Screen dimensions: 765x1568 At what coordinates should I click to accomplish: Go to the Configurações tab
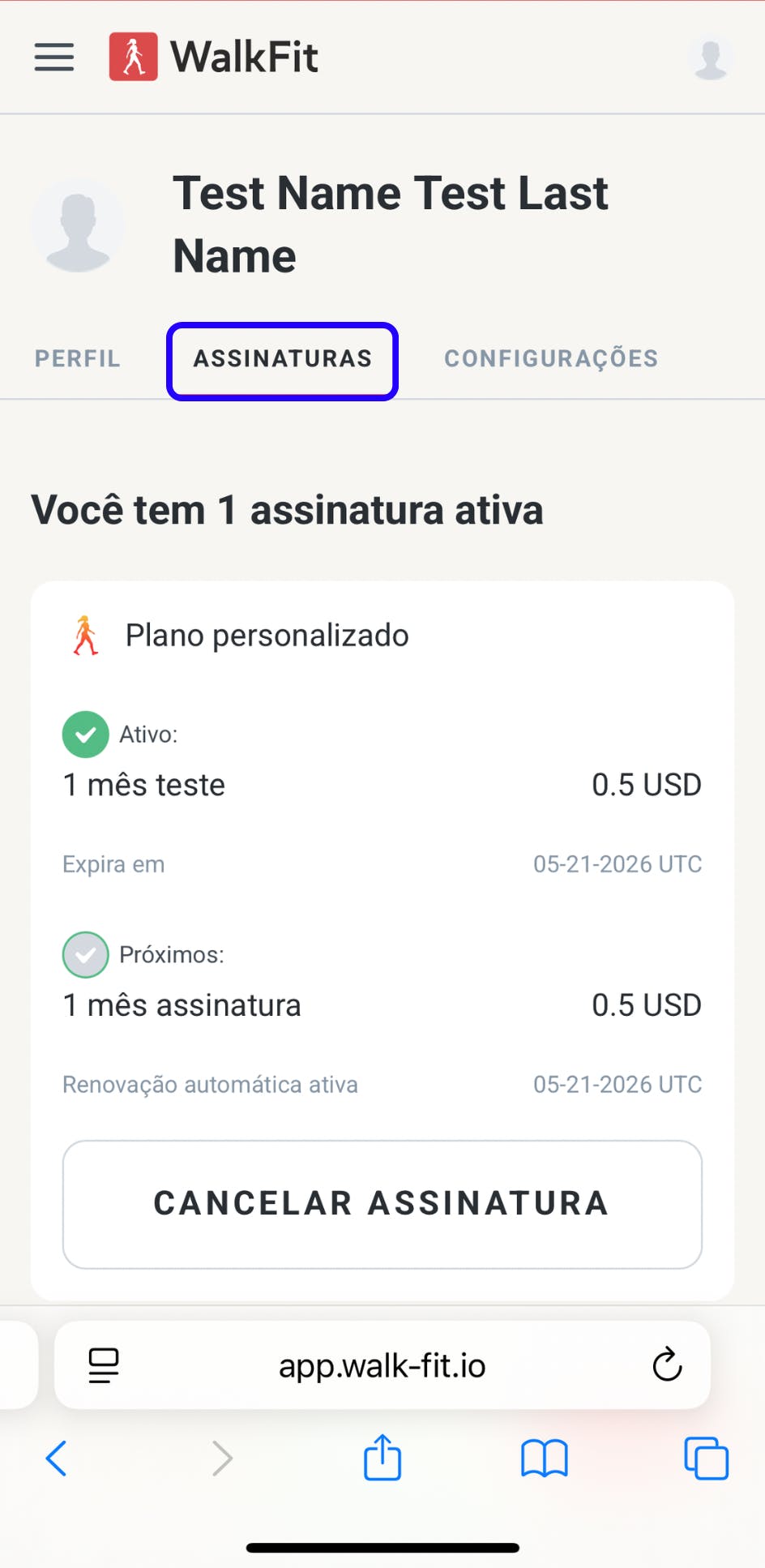click(x=551, y=358)
